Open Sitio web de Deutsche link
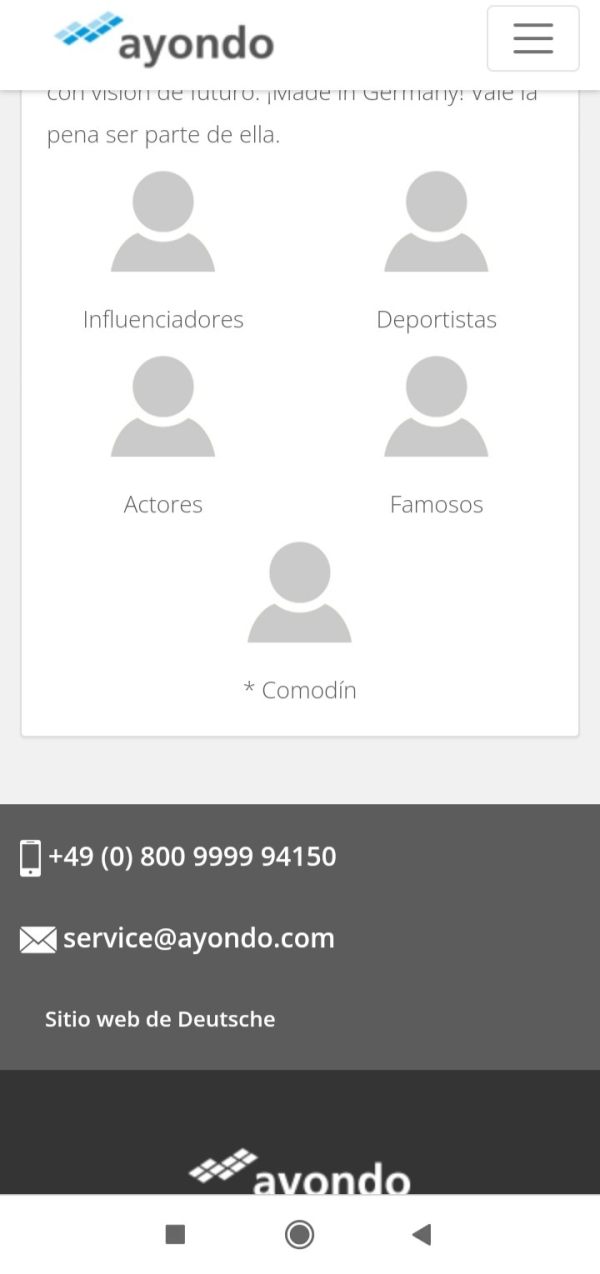 pos(160,1019)
